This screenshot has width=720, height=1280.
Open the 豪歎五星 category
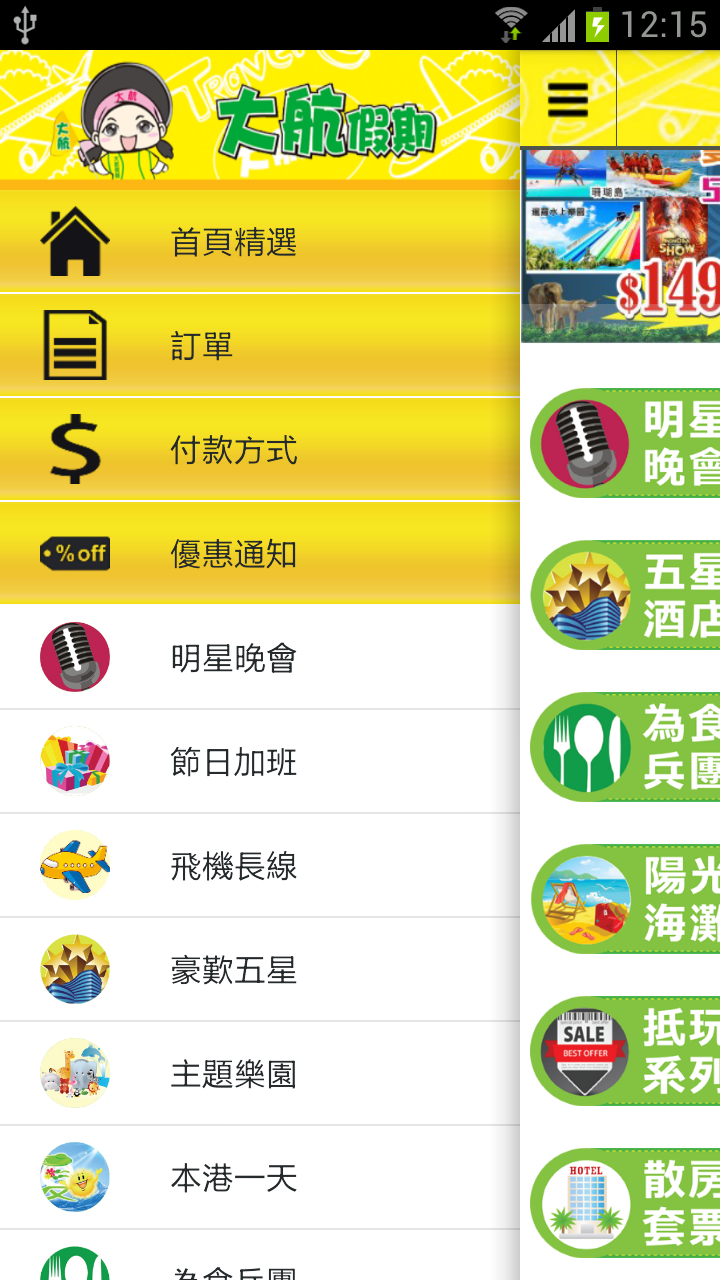coord(260,970)
